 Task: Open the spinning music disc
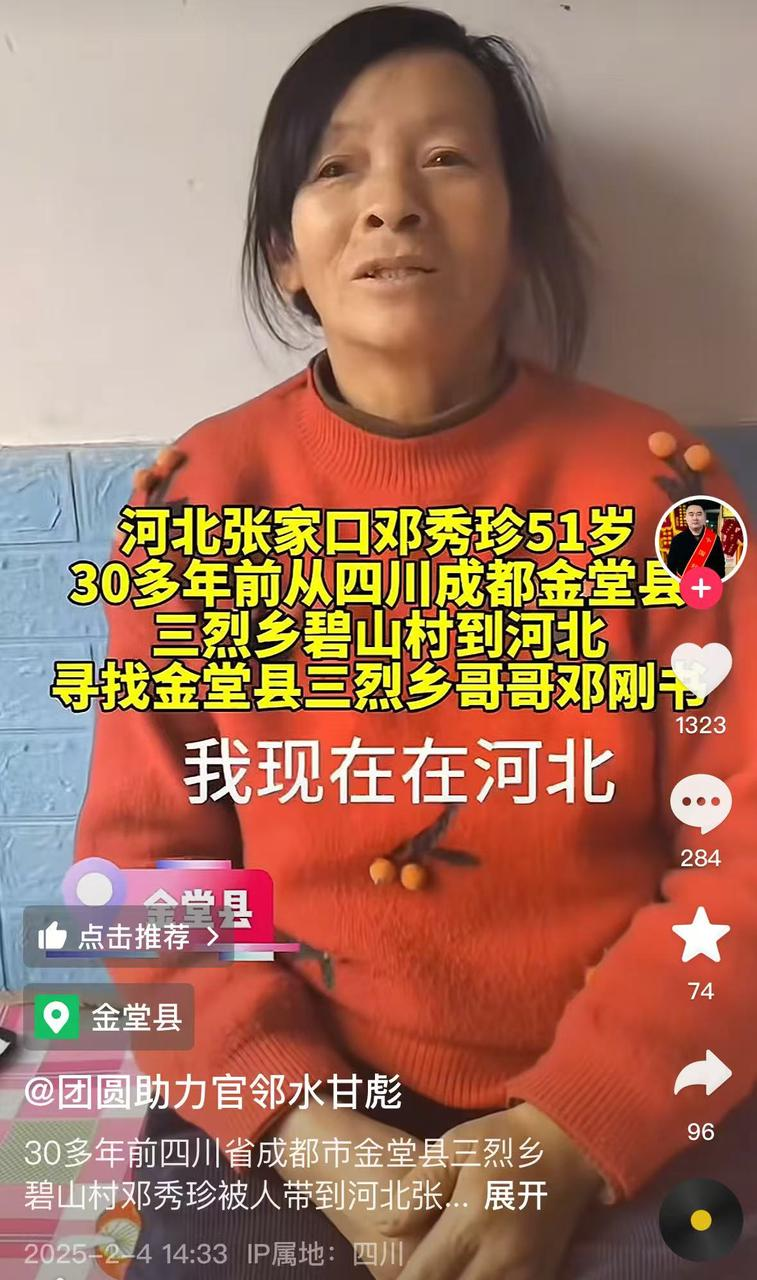pyautogui.click(x=701, y=1220)
